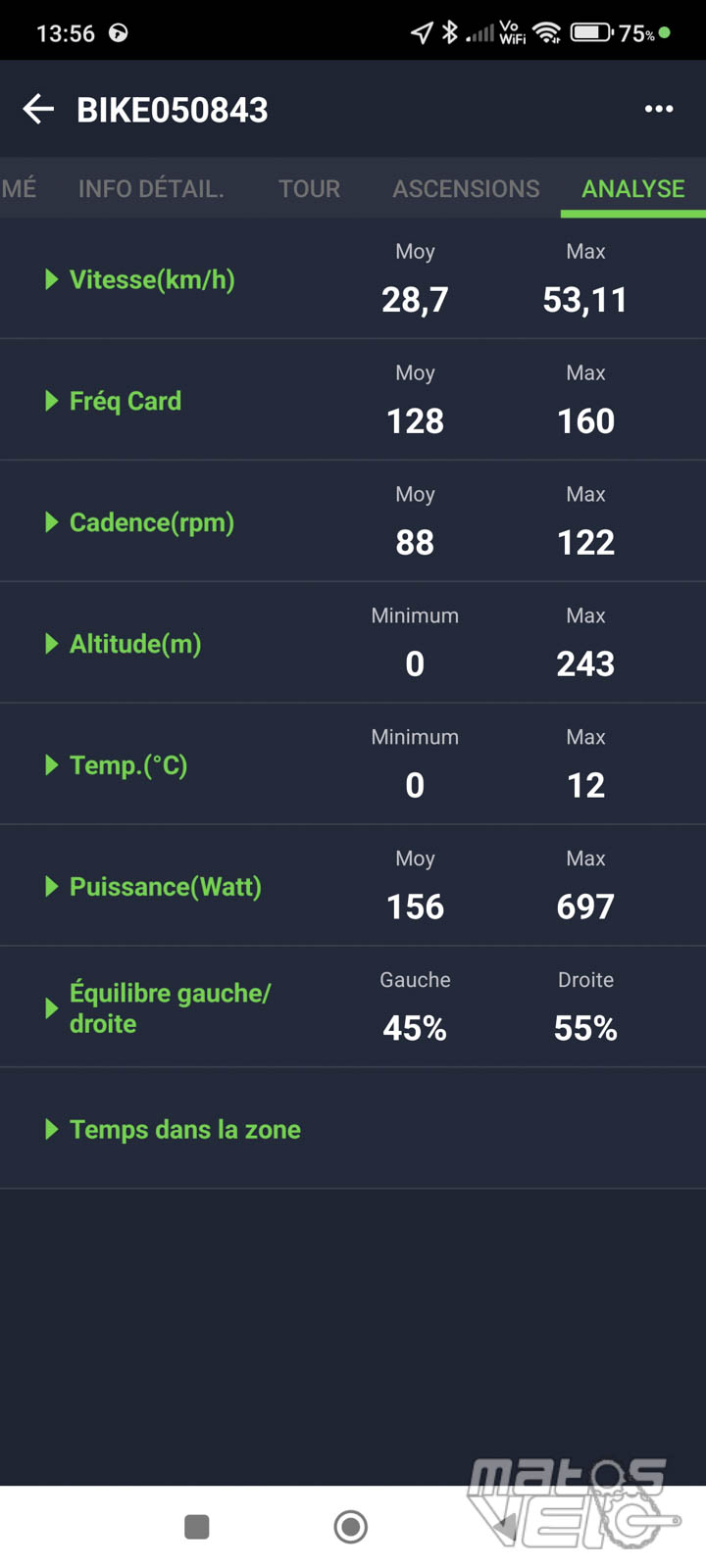Expand the Puissance(Watt) section
The image size is (706, 1568).
coord(353,886)
